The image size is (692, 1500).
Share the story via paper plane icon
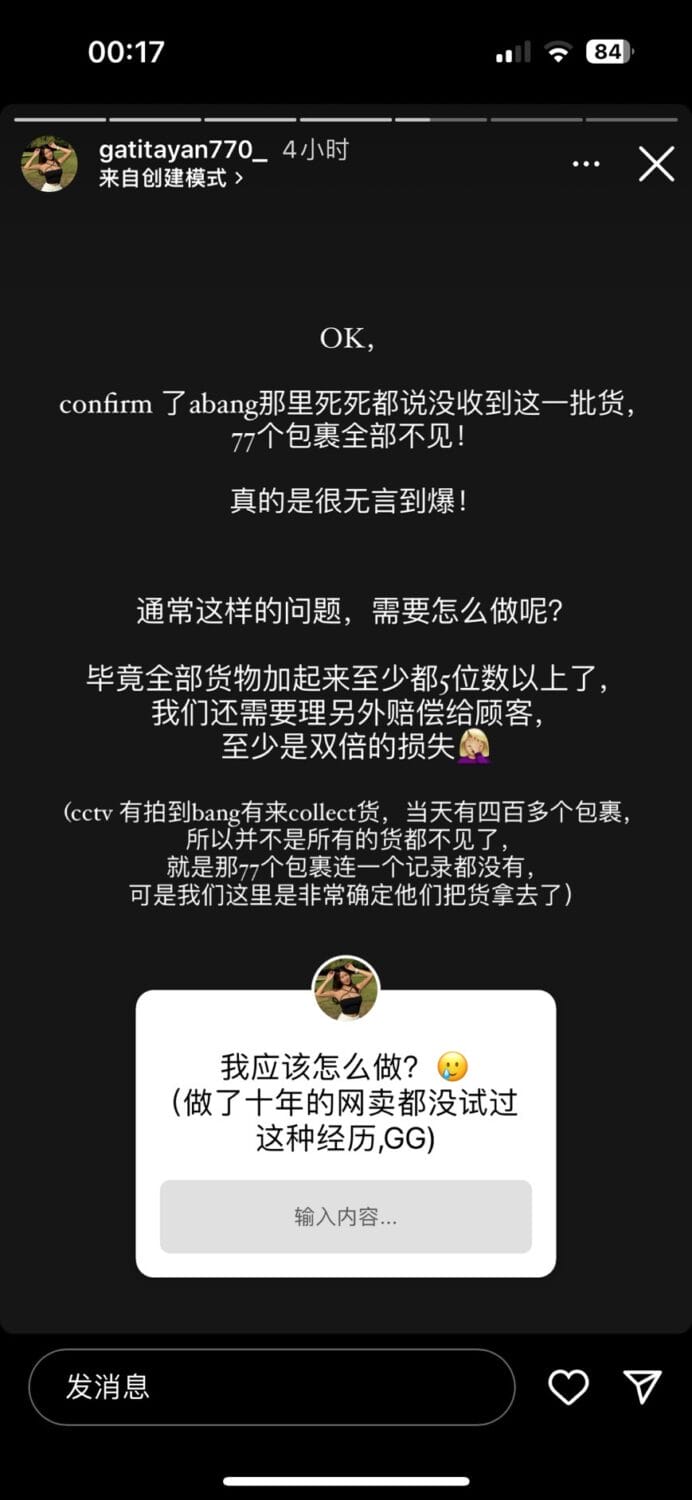tap(643, 1386)
